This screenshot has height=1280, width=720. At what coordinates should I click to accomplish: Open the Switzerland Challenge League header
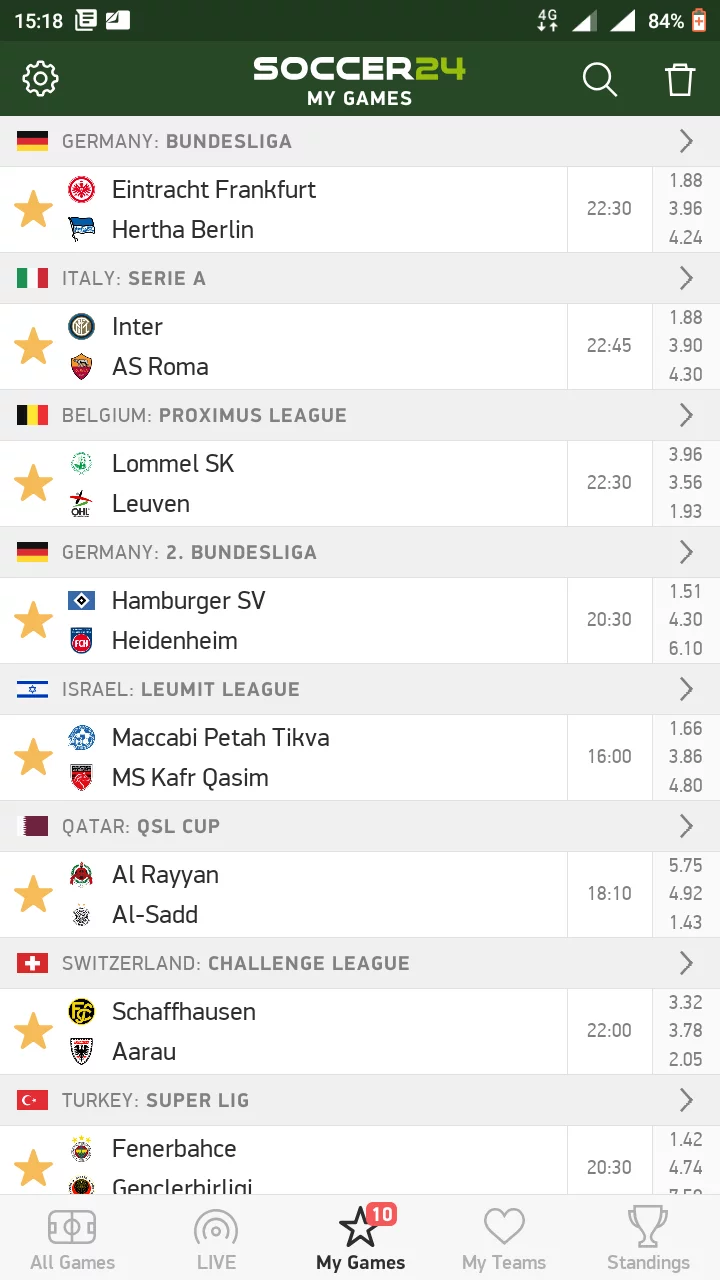click(360, 963)
